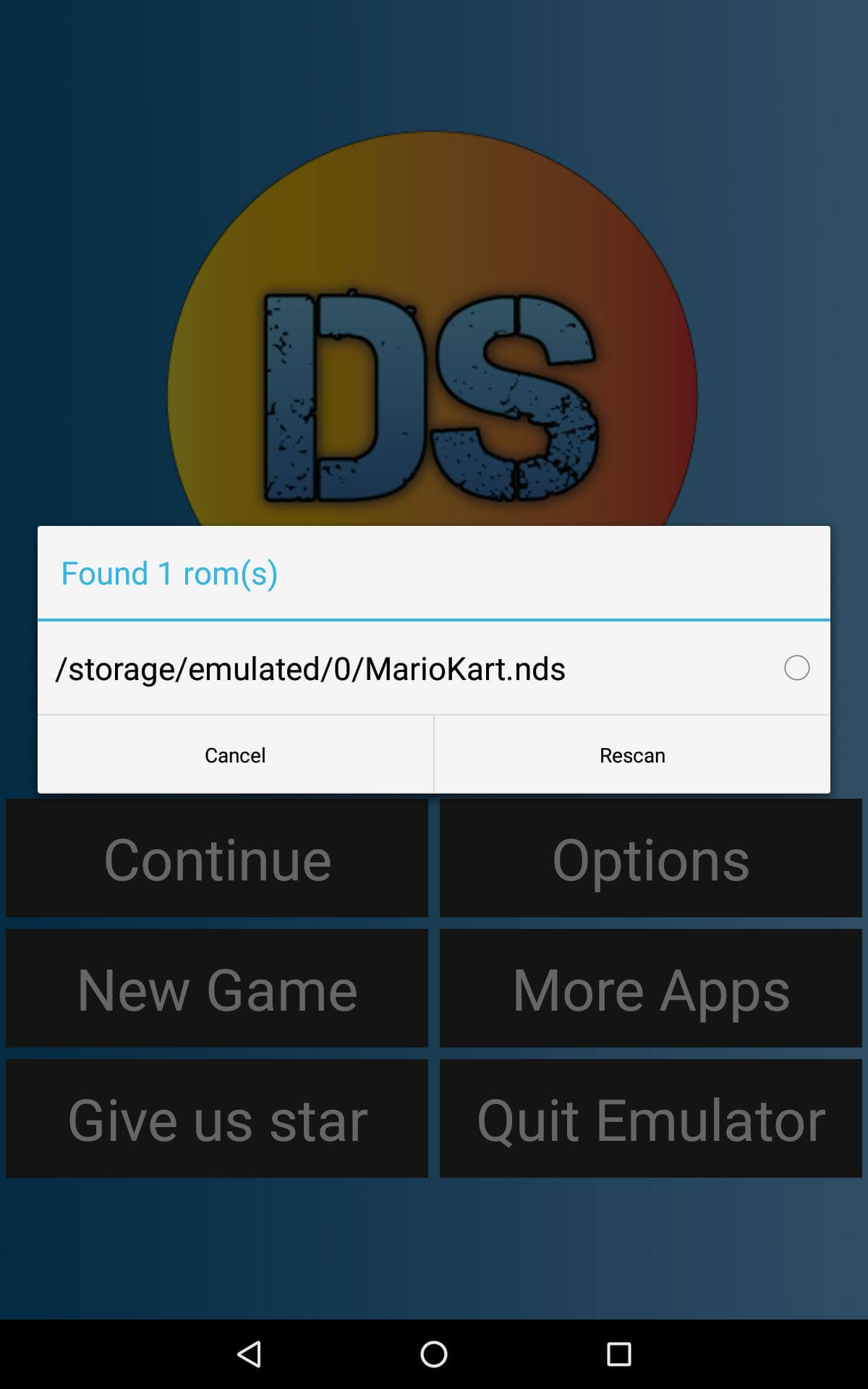Tap Give us star to rate the app
Image resolution: width=868 pixels, height=1389 pixels.
tap(218, 1119)
